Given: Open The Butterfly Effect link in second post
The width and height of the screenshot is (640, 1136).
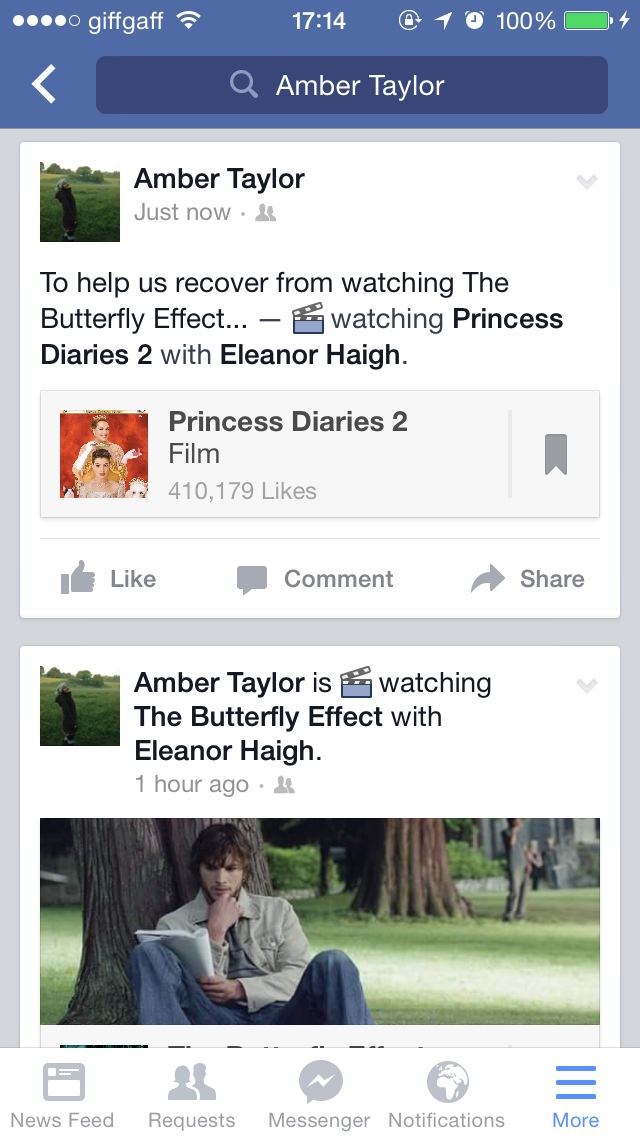Looking at the screenshot, I should click(x=258, y=717).
